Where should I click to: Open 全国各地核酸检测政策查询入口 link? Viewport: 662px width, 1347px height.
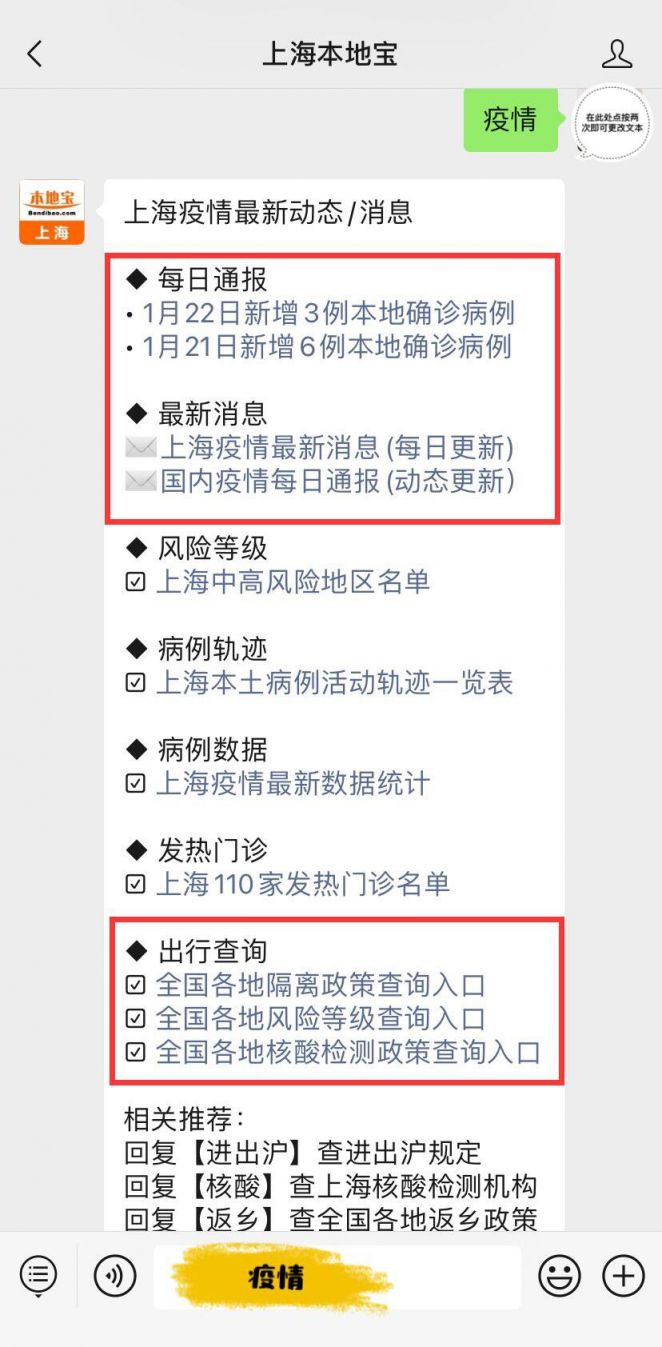[347, 1052]
